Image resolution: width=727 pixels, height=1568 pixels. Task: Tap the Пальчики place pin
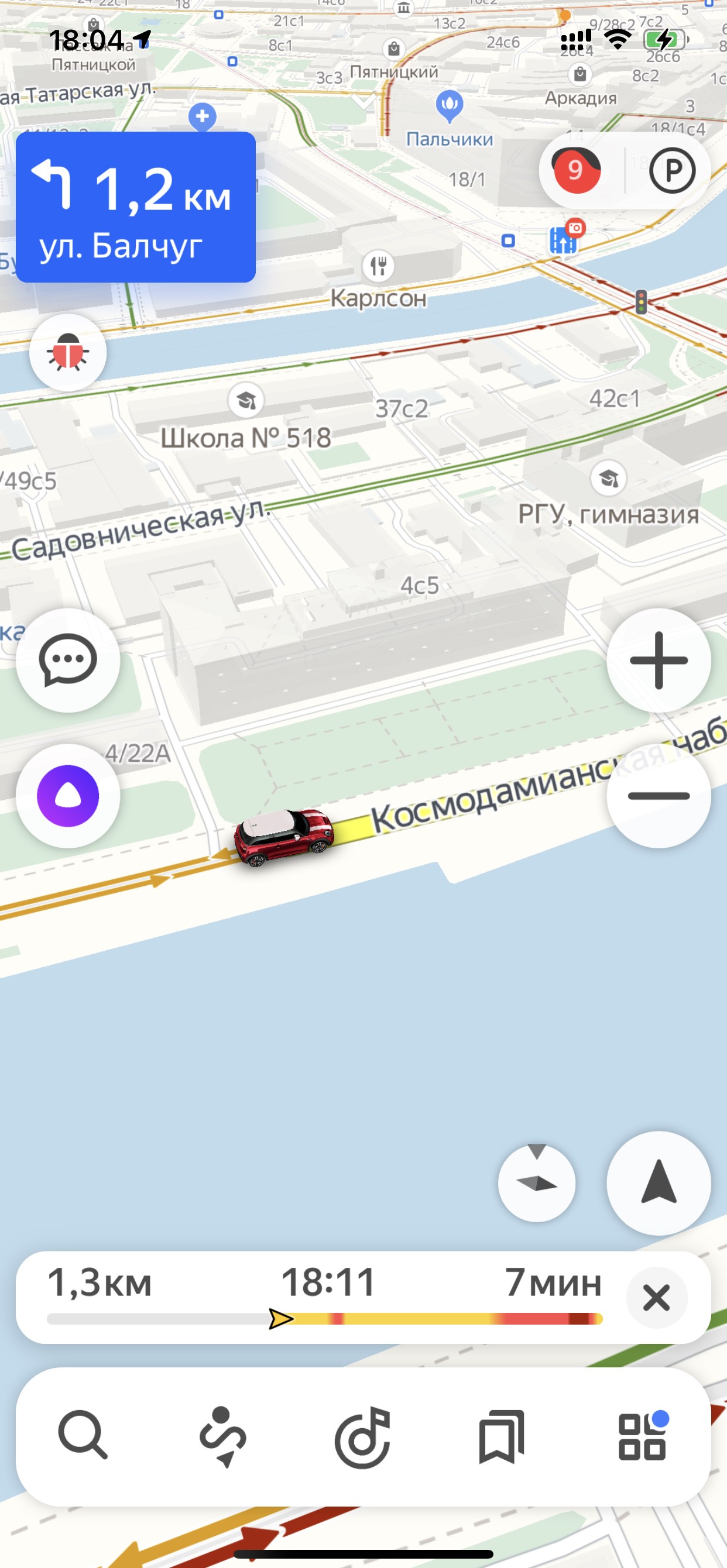click(450, 106)
